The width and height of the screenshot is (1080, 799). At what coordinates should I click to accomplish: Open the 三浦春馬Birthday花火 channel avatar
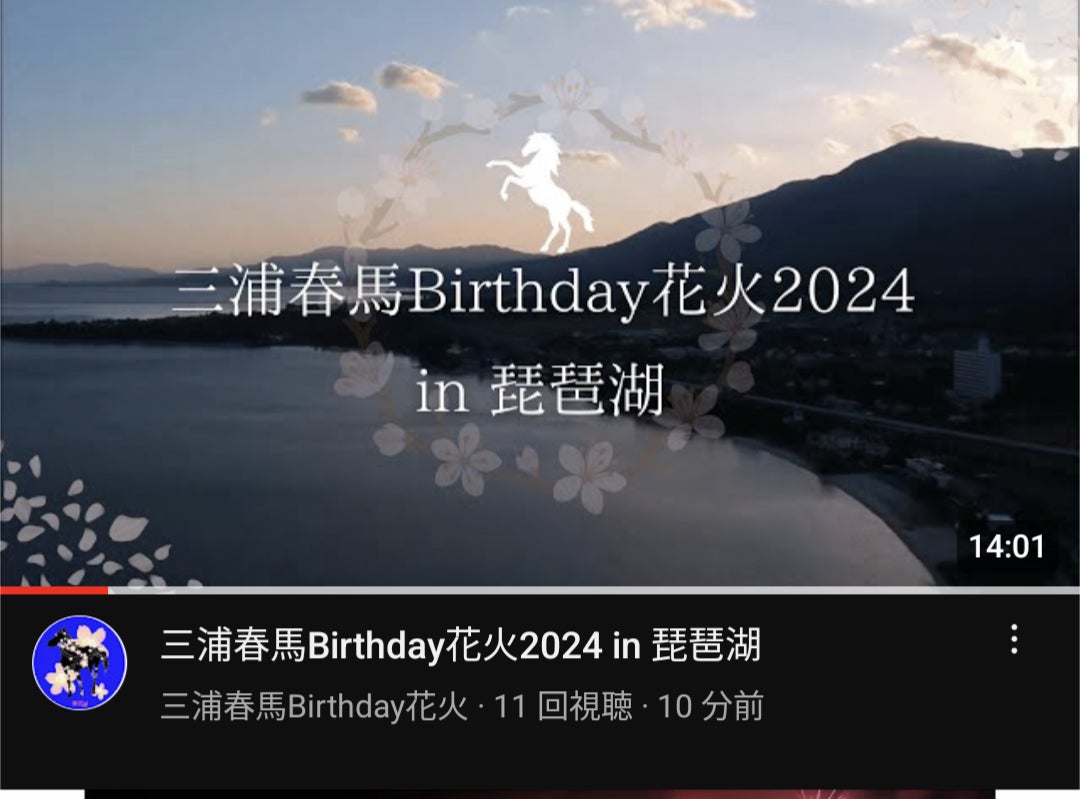(x=80, y=663)
